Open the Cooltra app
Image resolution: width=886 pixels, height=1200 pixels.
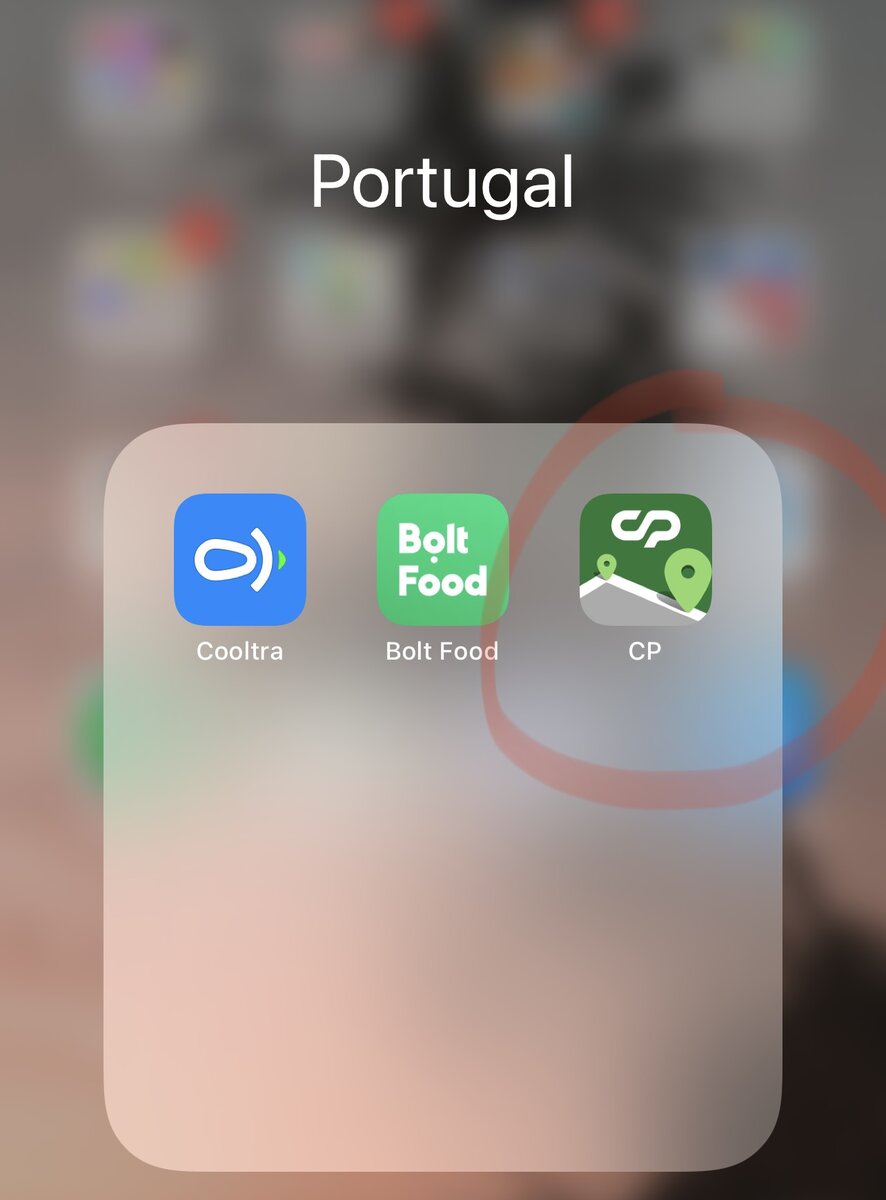240,559
